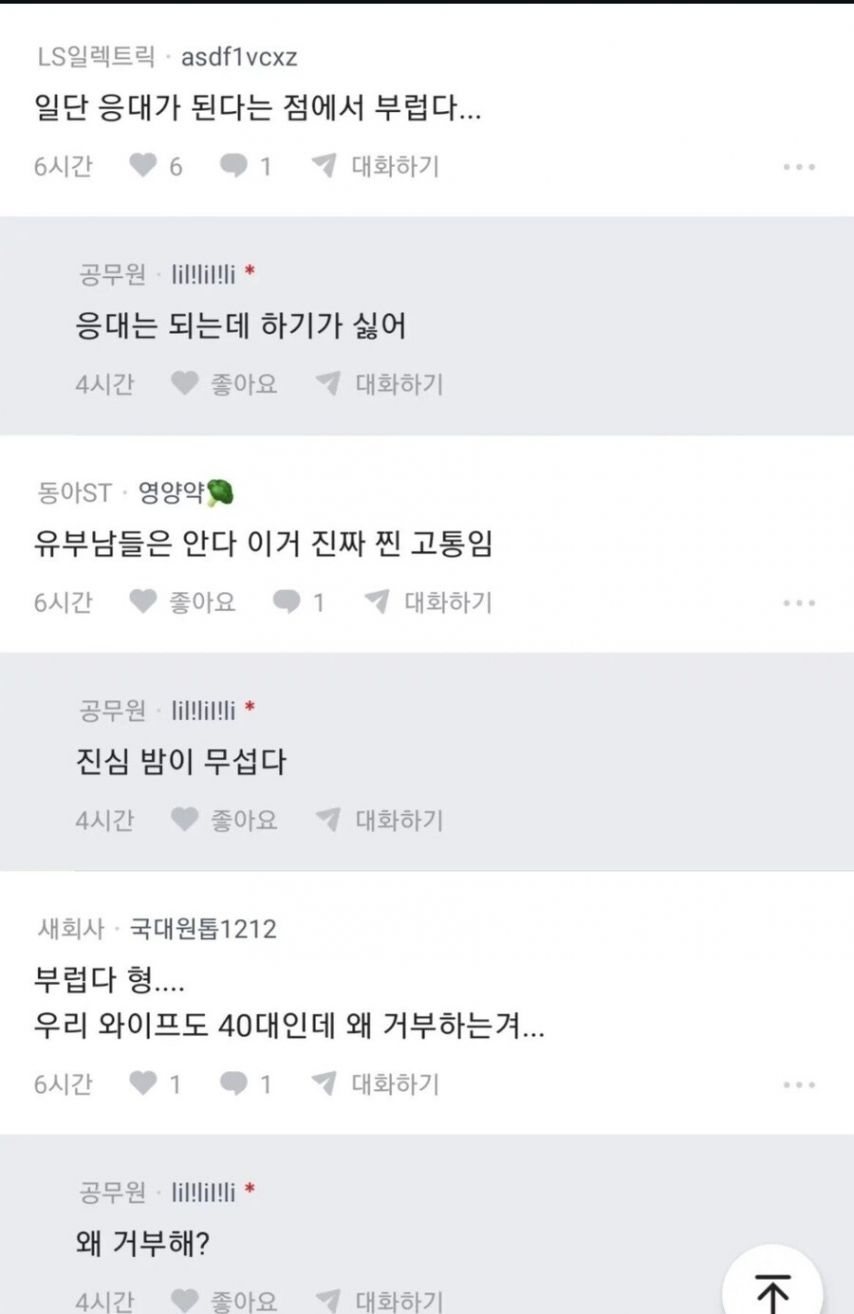The height and width of the screenshot is (1314, 854).
Task: Tap 대화하기 under '진심 밤이 무섭다'
Action: (380, 820)
